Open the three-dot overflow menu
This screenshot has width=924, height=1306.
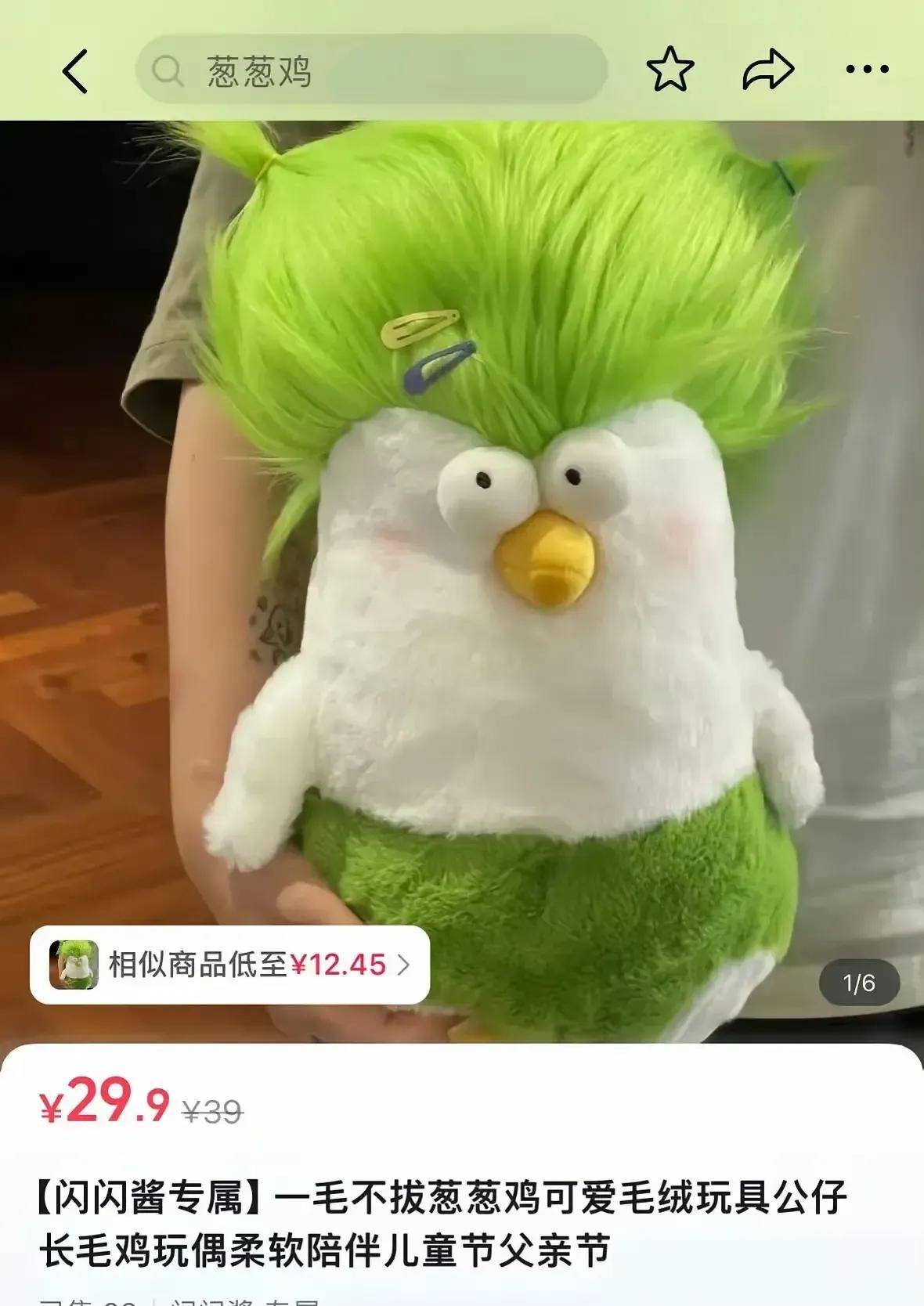868,70
